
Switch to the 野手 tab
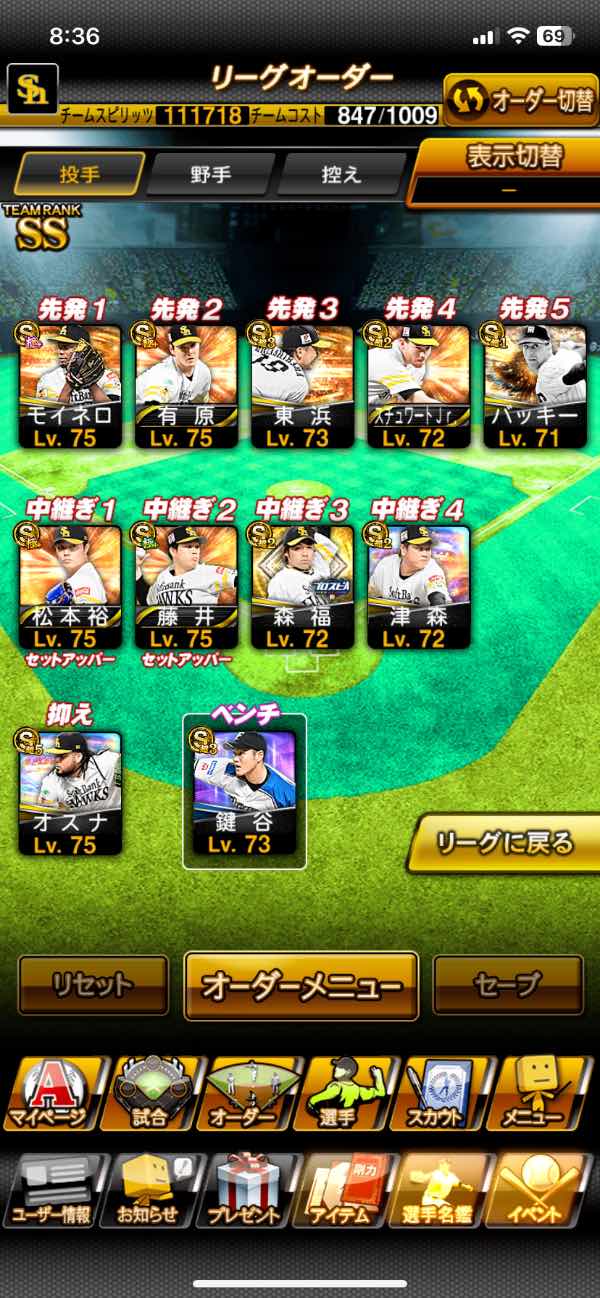click(x=210, y=175)
